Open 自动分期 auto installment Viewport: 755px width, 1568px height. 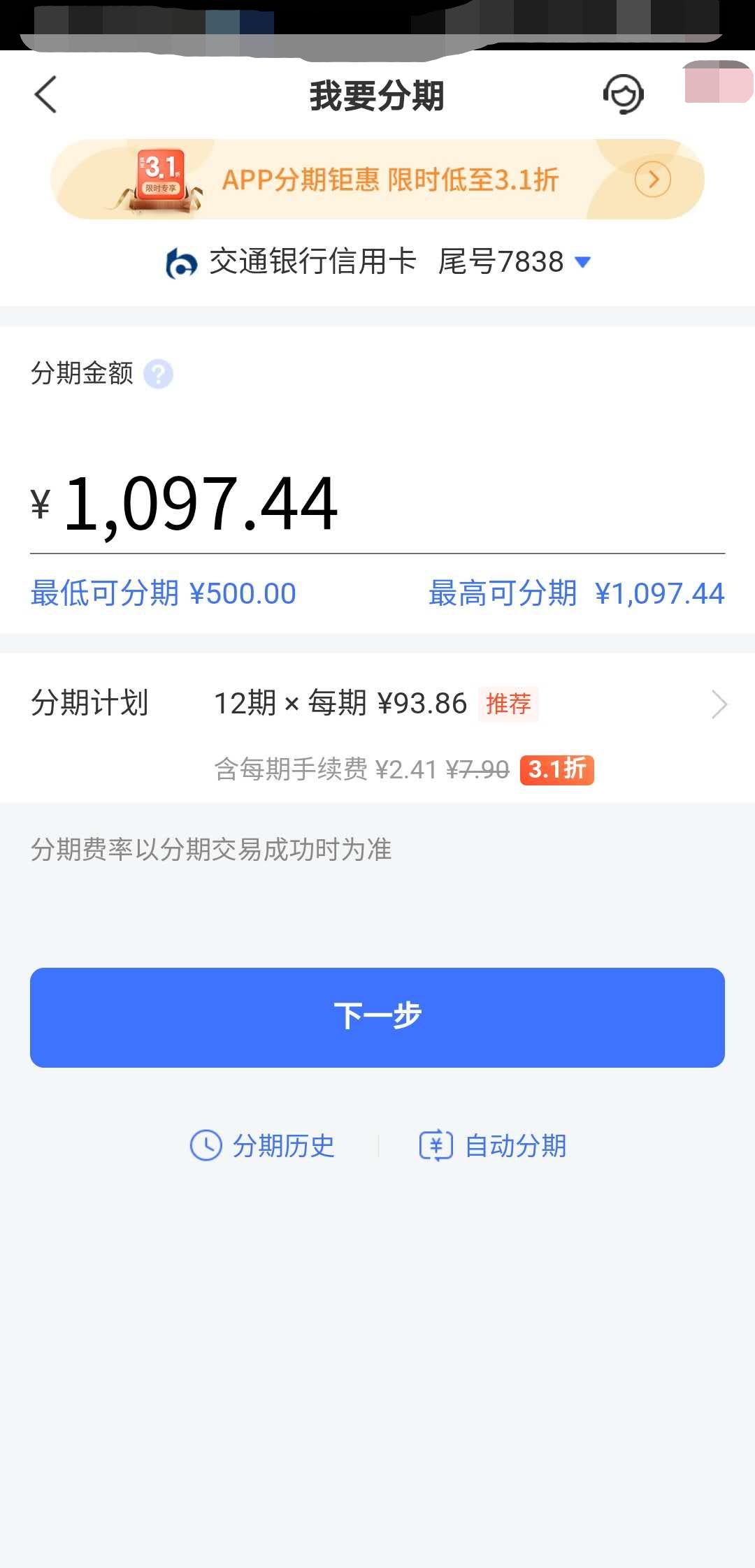(493, 1146)
